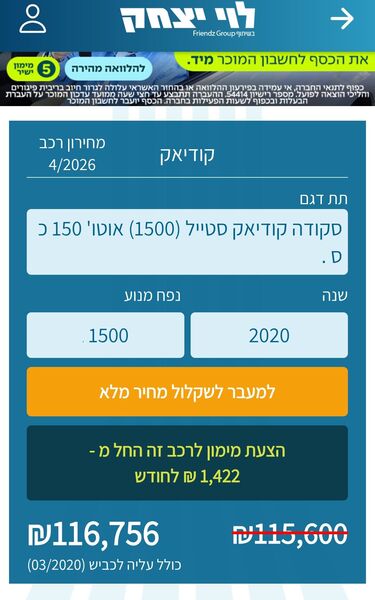Select the engine volume field showing 1500

106,335
